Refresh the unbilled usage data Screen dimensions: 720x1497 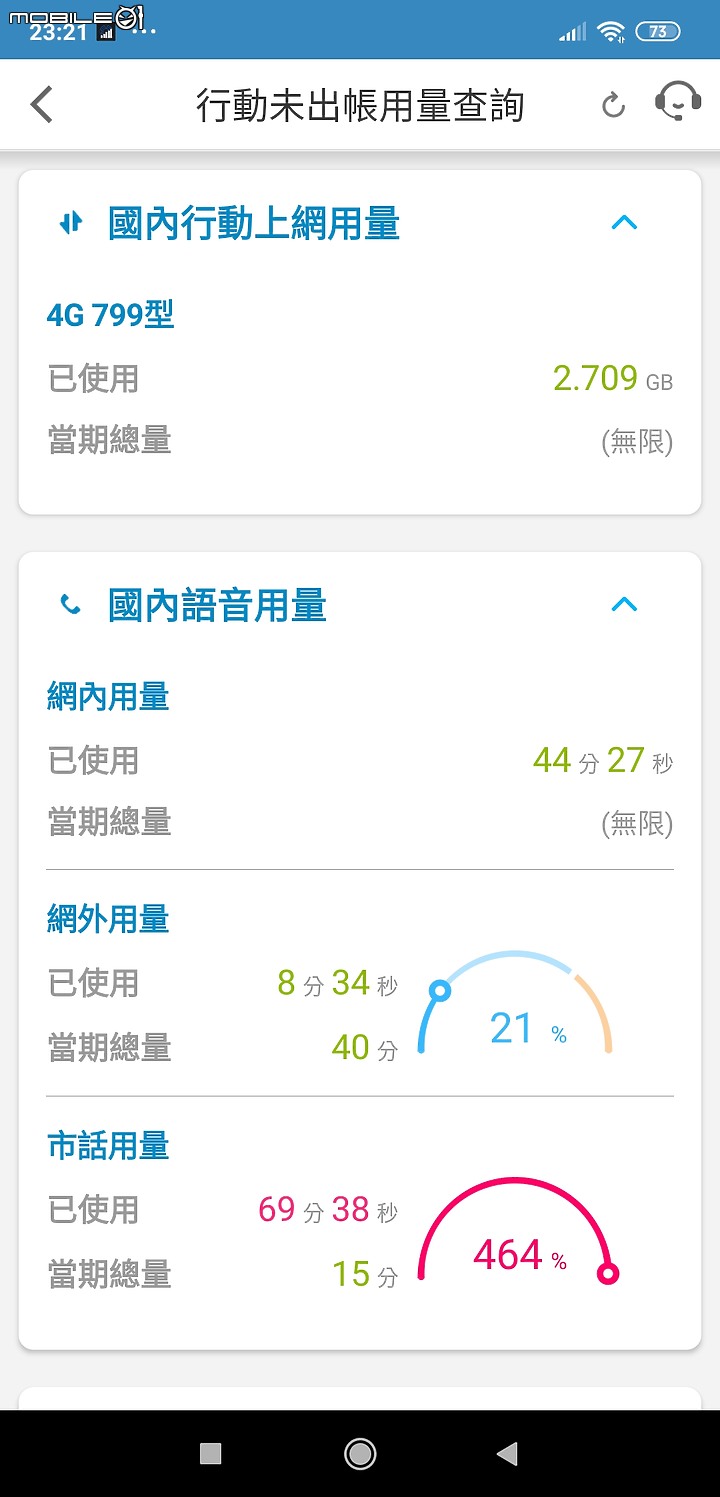coord(613,105)
